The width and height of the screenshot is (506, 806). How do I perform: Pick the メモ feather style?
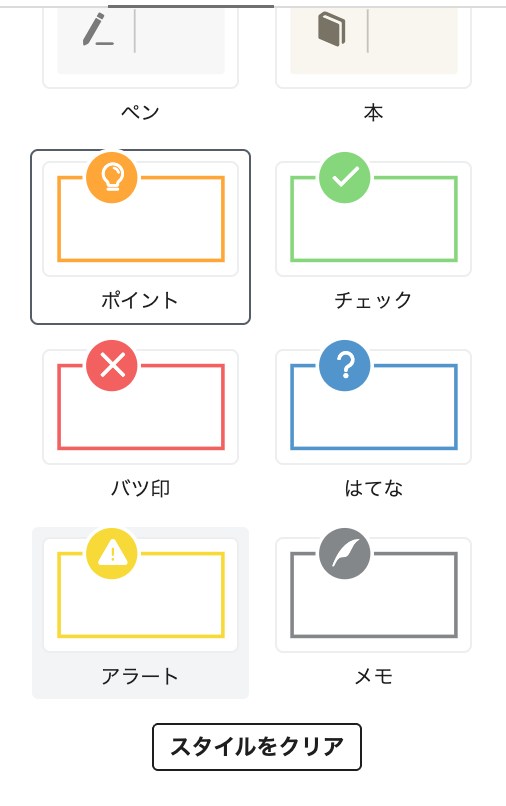(373, 613)
